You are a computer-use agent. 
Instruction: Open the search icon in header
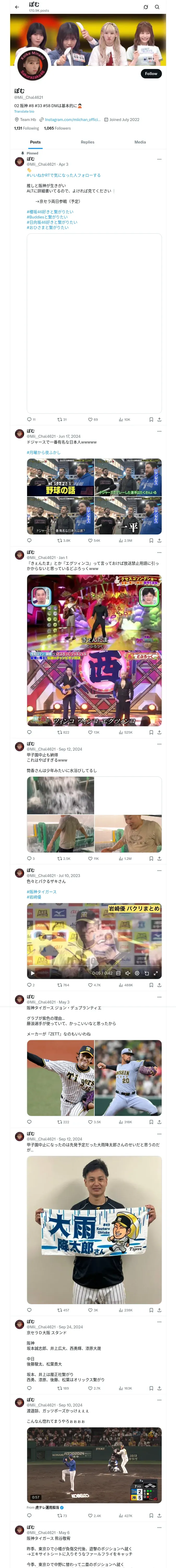coord(157,7)
